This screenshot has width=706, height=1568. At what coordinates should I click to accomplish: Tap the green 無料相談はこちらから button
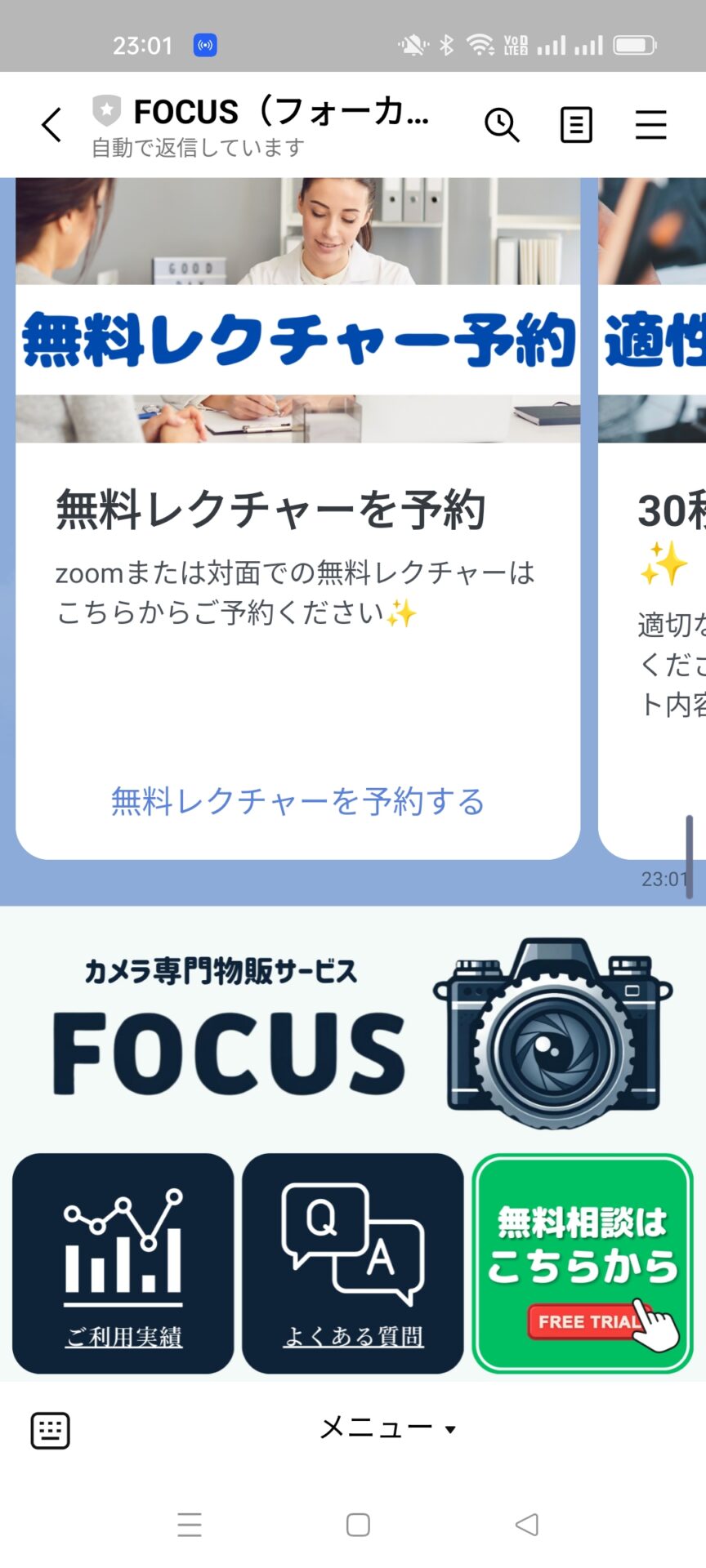[583, 1263]
